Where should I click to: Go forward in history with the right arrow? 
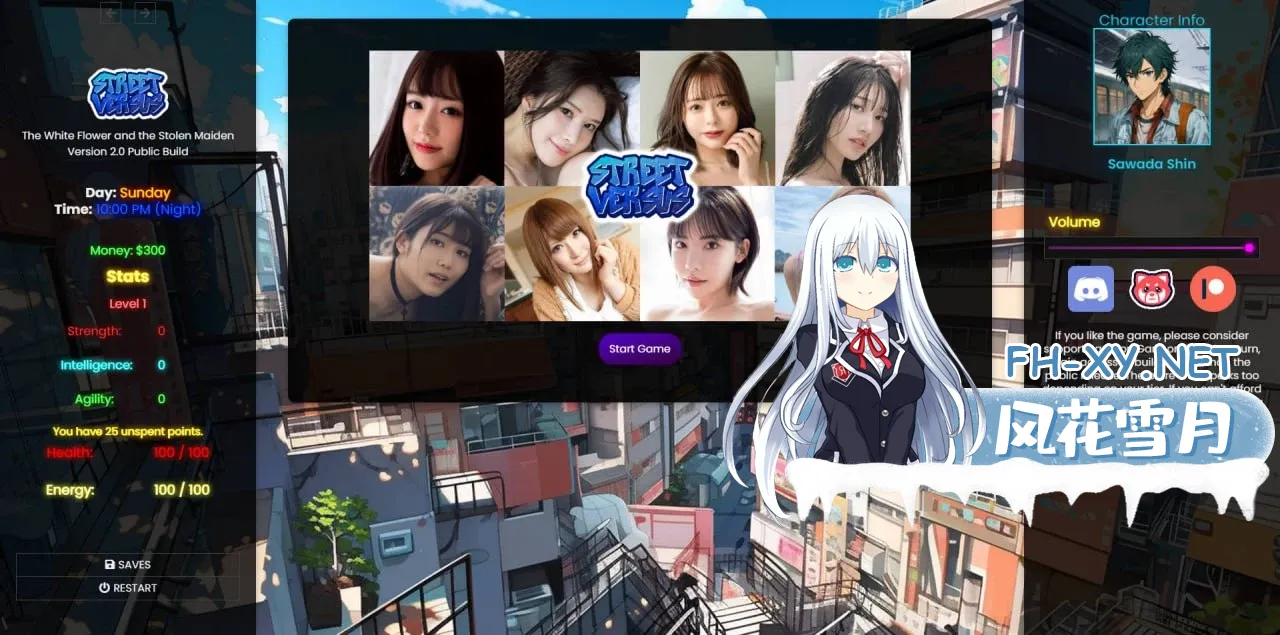click(x=145, y=13)
